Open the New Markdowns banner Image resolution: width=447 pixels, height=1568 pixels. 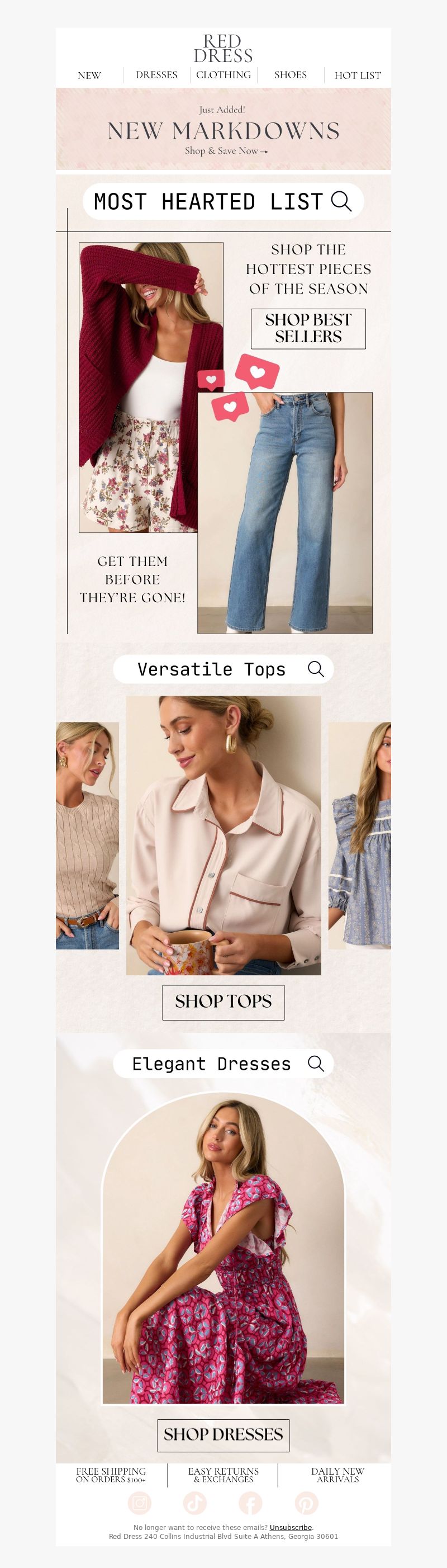coord(223,130)
